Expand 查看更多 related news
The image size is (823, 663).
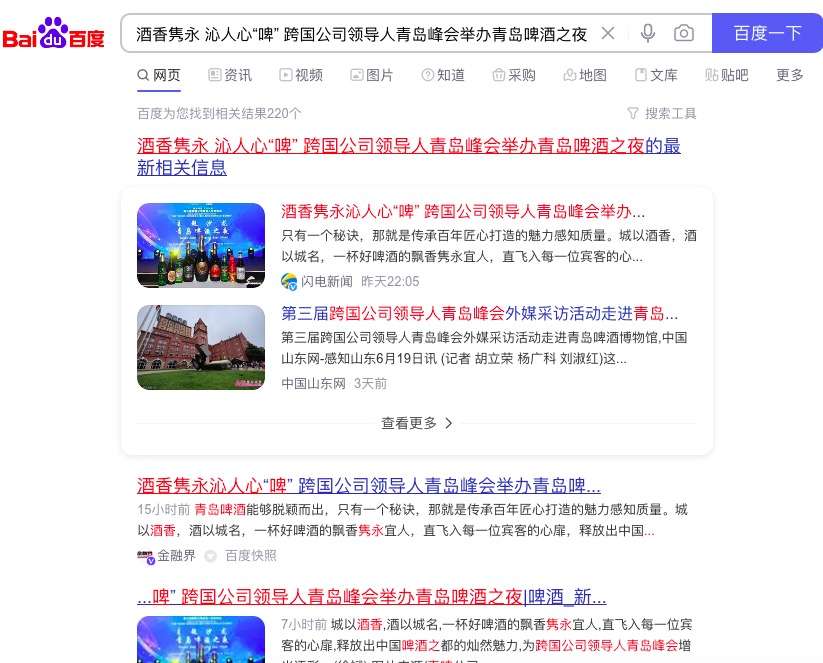417,423
